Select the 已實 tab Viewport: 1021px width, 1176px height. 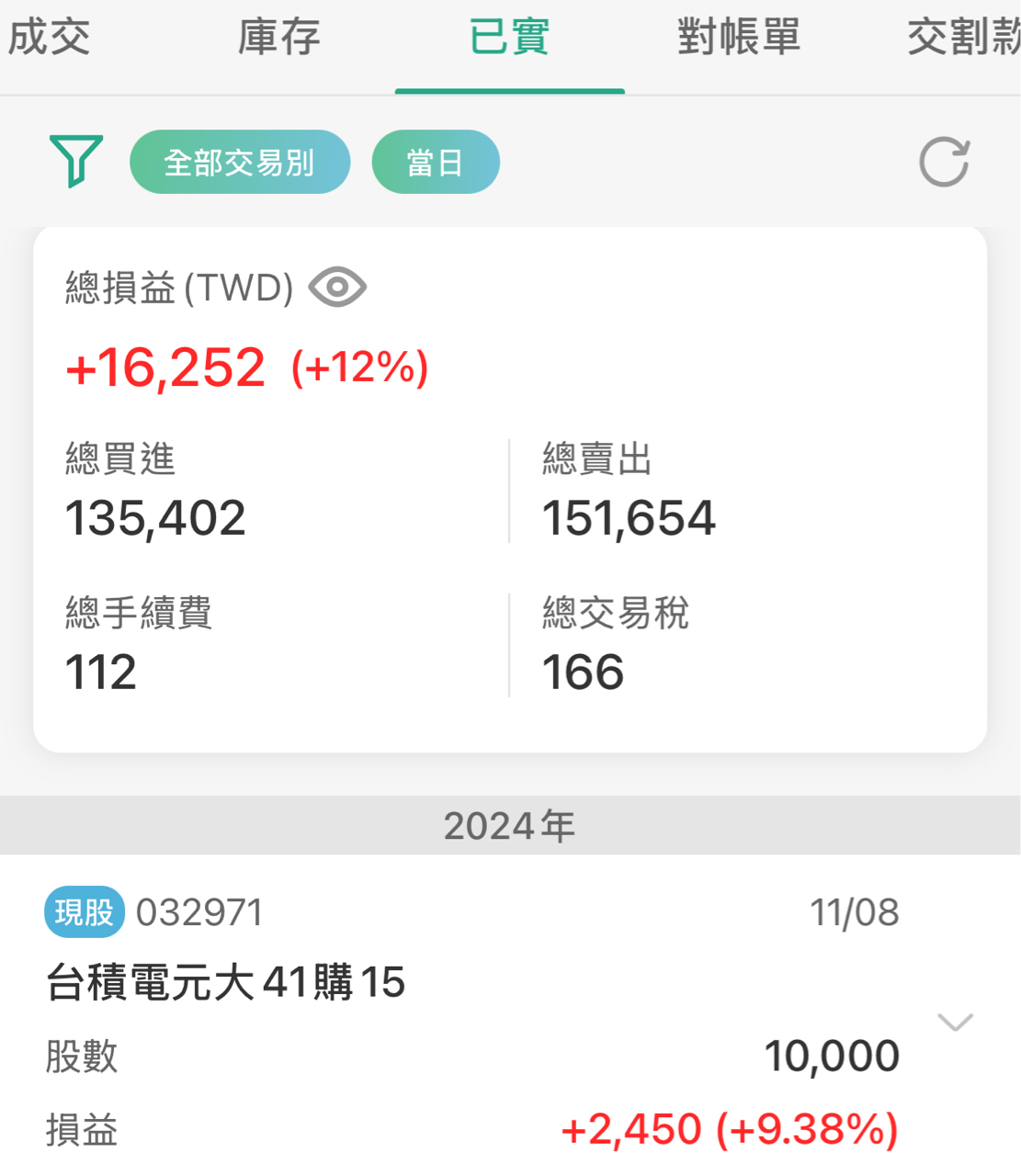pyautogui.click(x=509, y=38)
